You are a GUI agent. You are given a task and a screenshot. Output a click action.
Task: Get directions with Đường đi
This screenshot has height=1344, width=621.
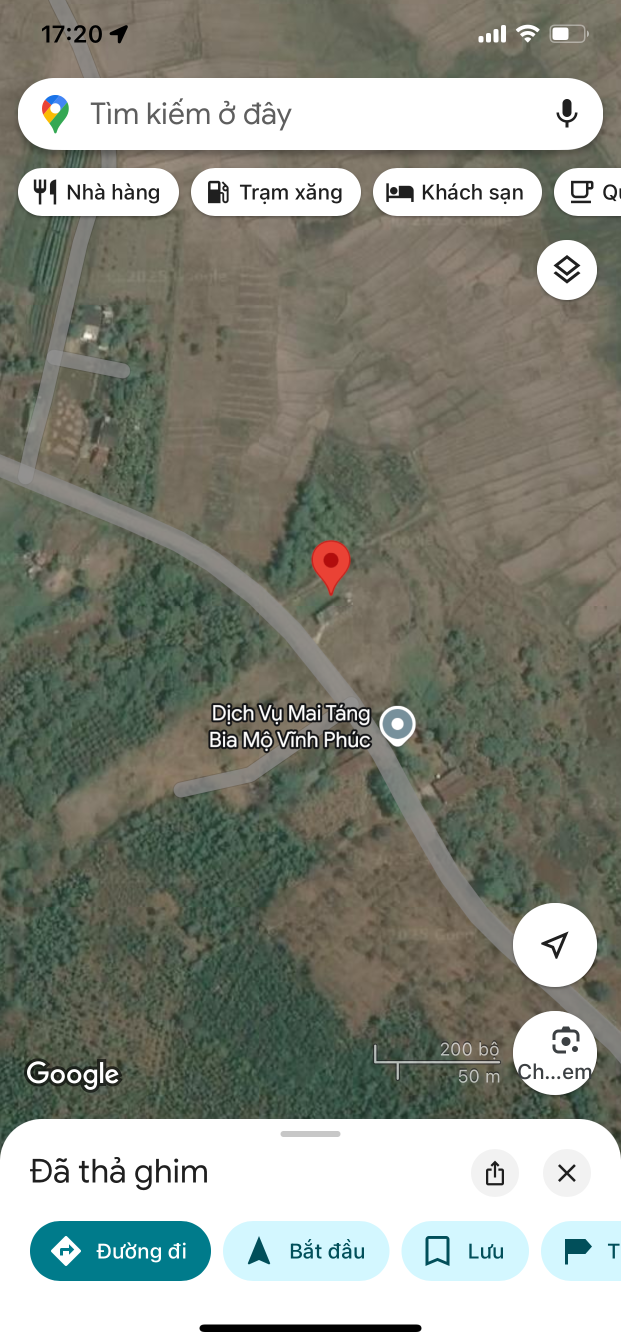(x=120, y=1251)
